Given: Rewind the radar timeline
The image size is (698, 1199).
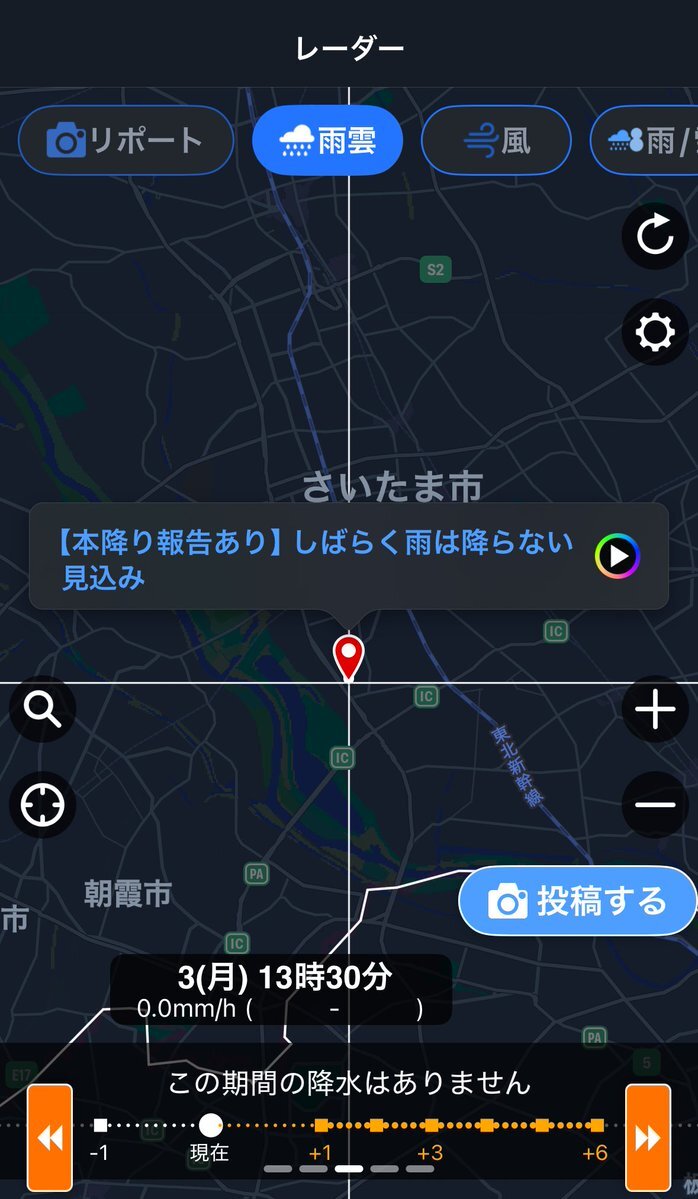Looking at the screenshot, I should [x=49, y=1137].
